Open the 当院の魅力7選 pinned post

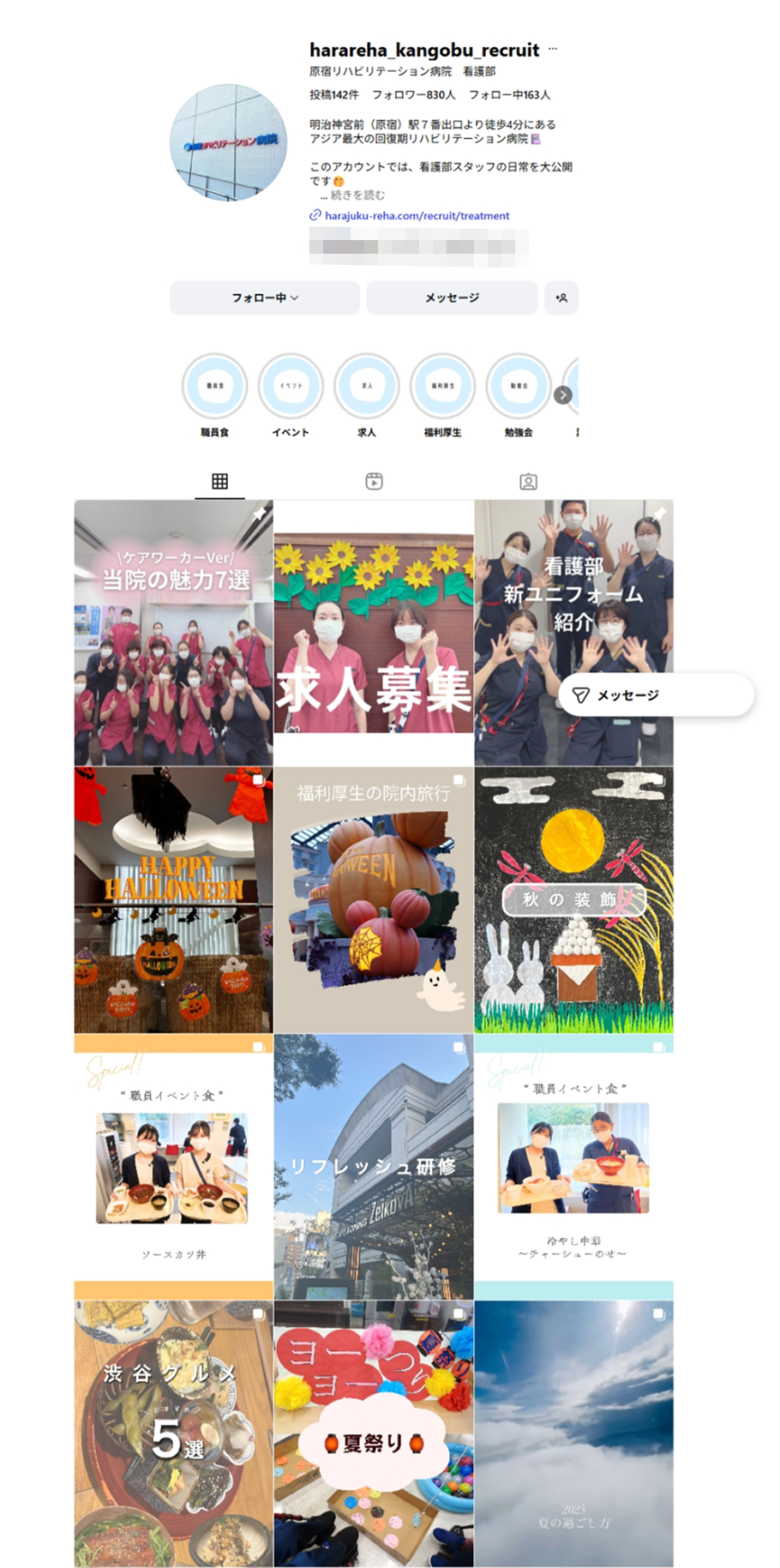tap(173, 633)
